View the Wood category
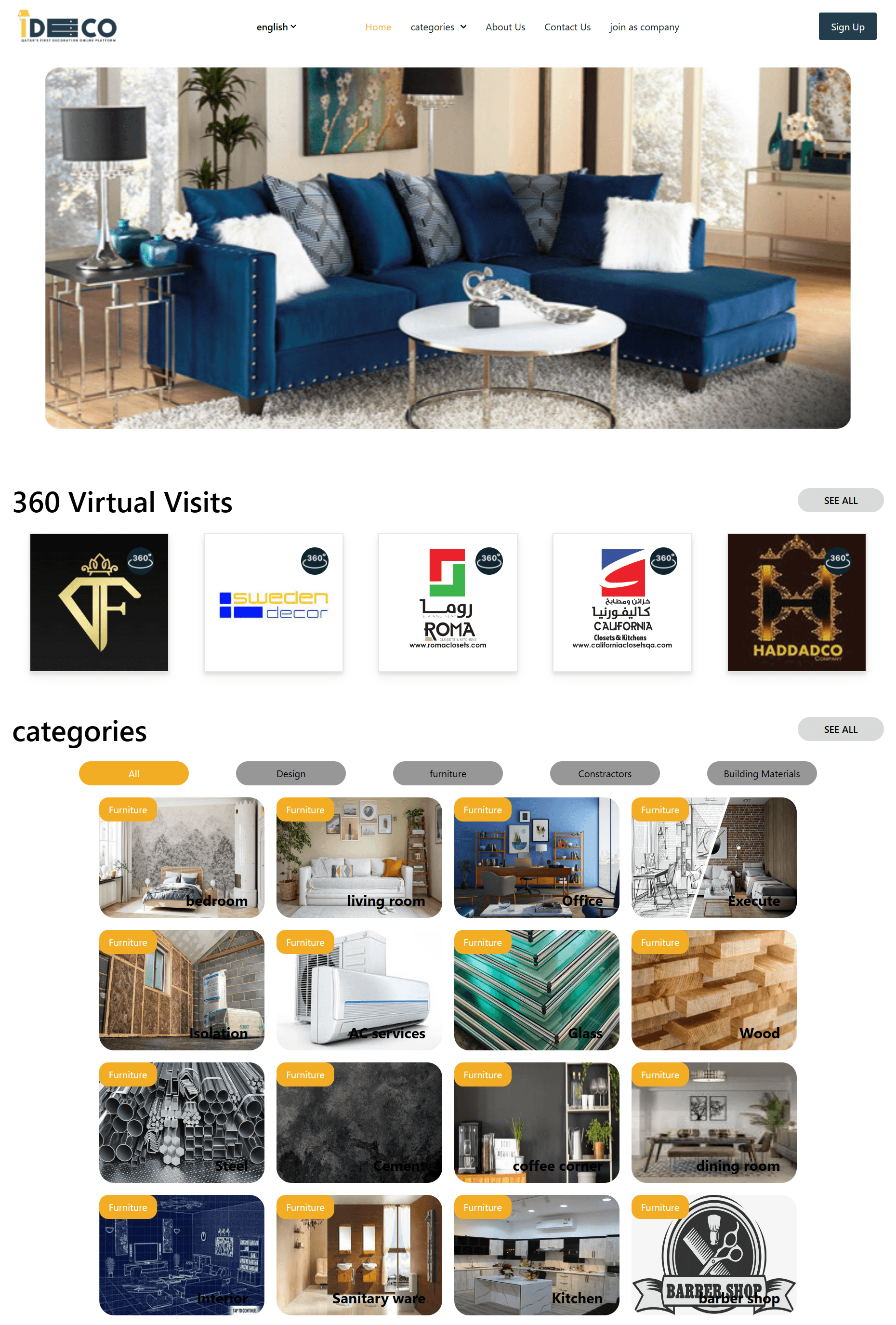 point(713,990)
